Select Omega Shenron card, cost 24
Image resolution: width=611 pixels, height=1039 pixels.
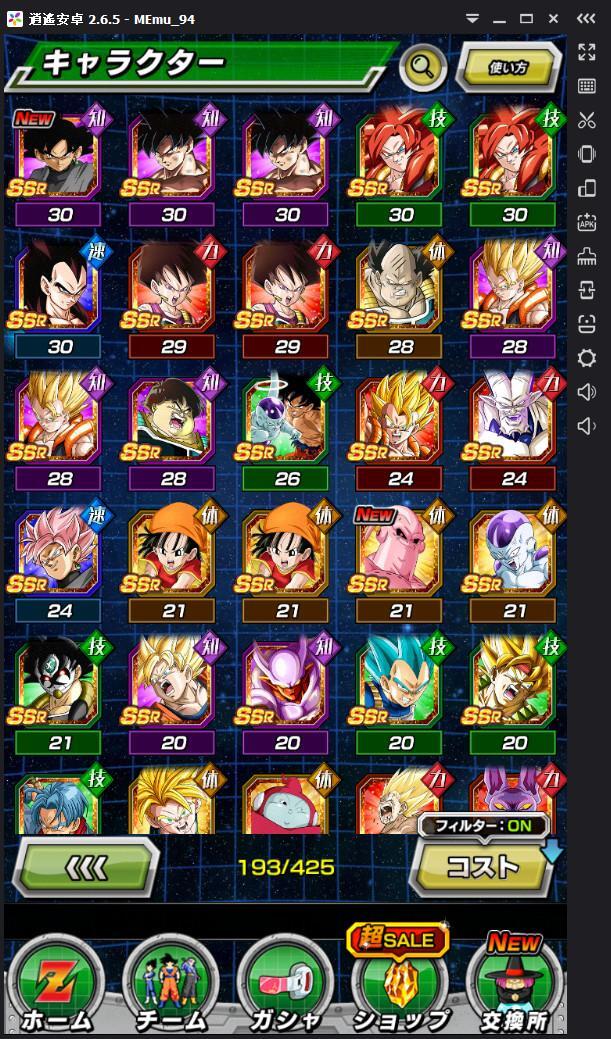(514, 422)
